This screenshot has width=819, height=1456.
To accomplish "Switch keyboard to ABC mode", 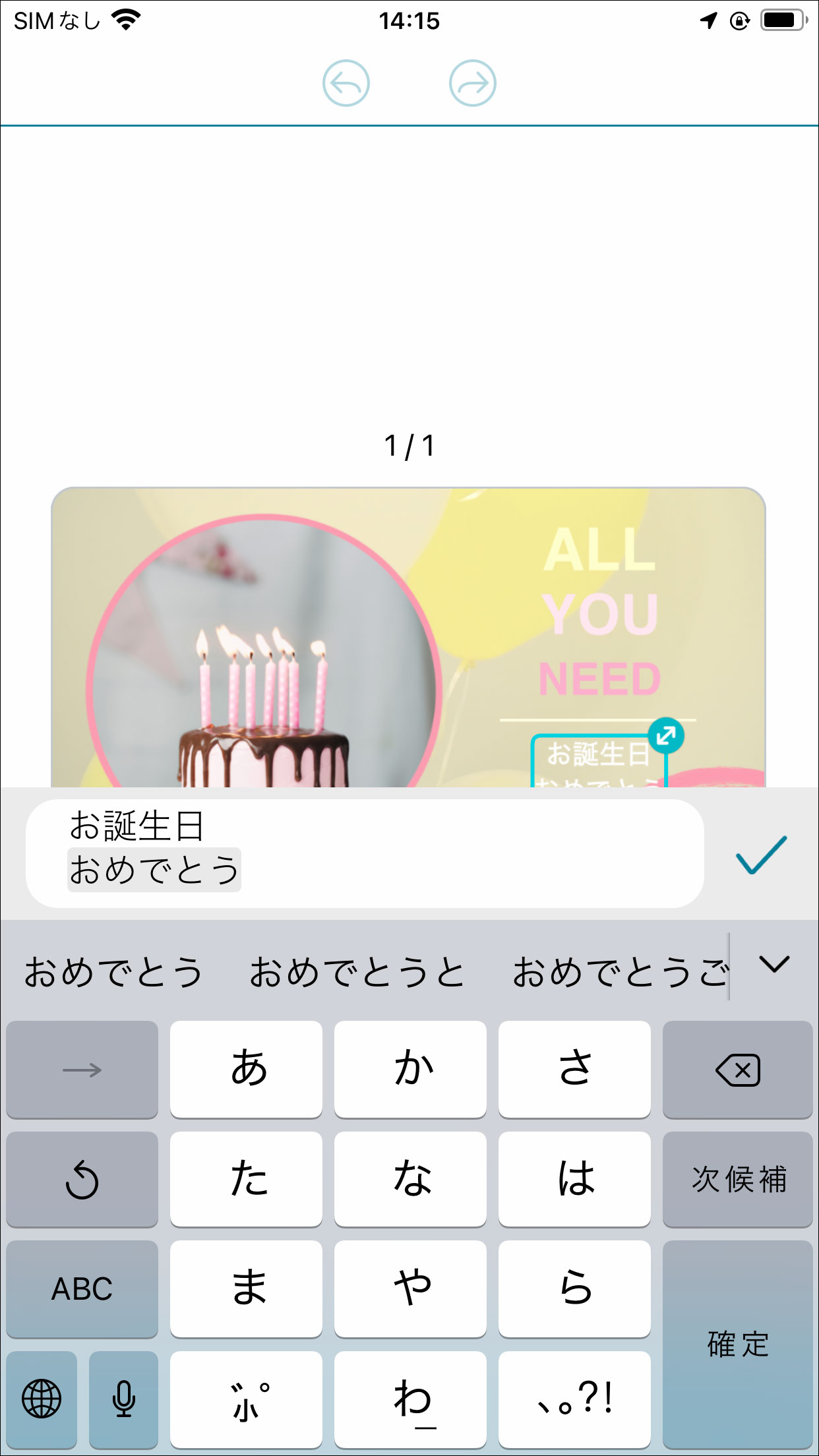I will click(x=82, y=1289).
